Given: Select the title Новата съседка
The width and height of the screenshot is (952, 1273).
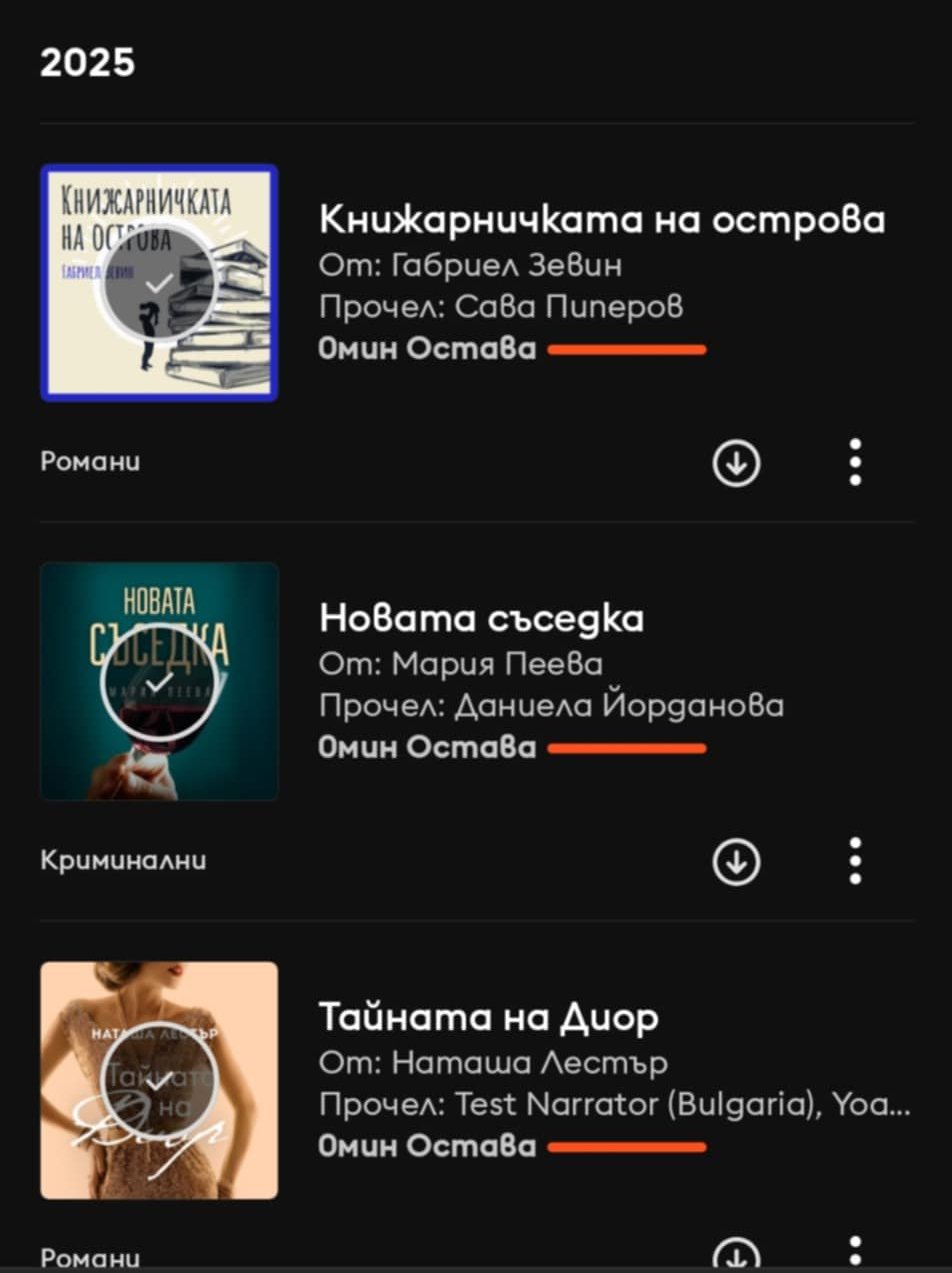Looking at the screenshot, I should (x=481, y=618).
